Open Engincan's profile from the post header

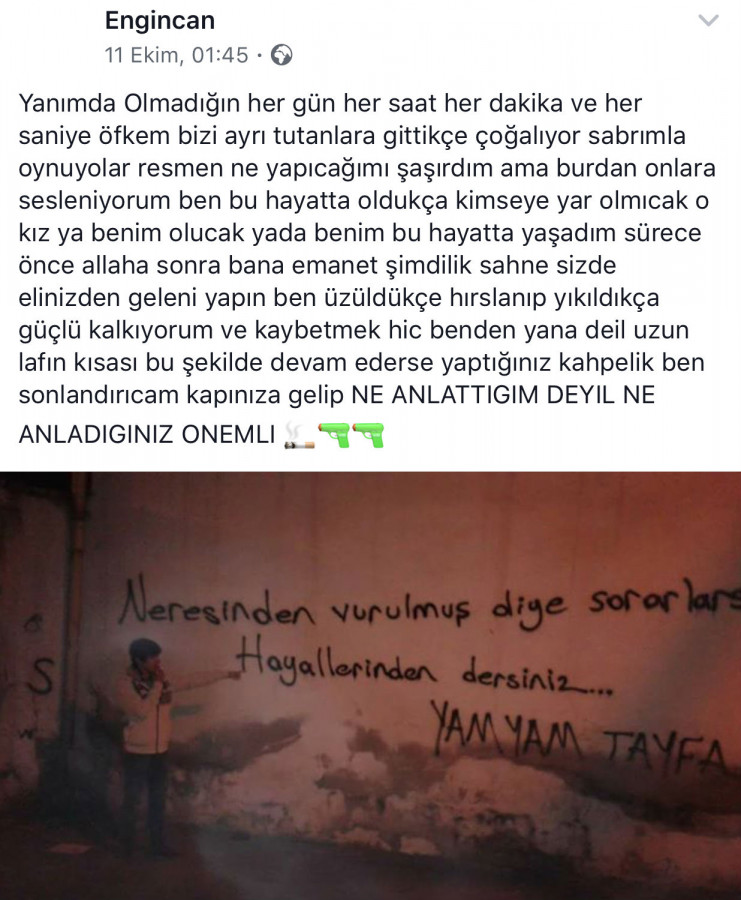click(x=160, y=20)
